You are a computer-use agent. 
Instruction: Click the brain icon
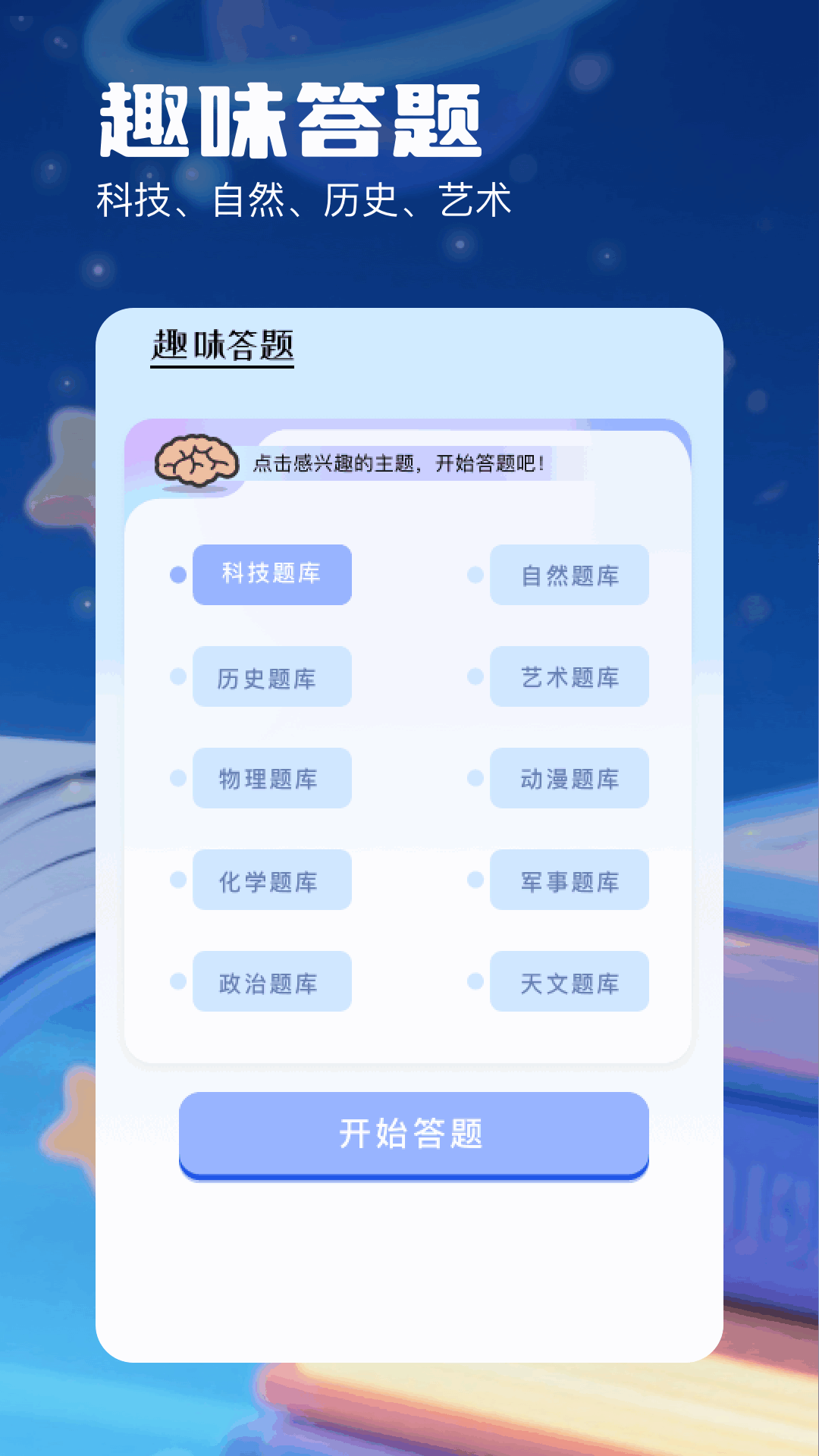point(197,461)
